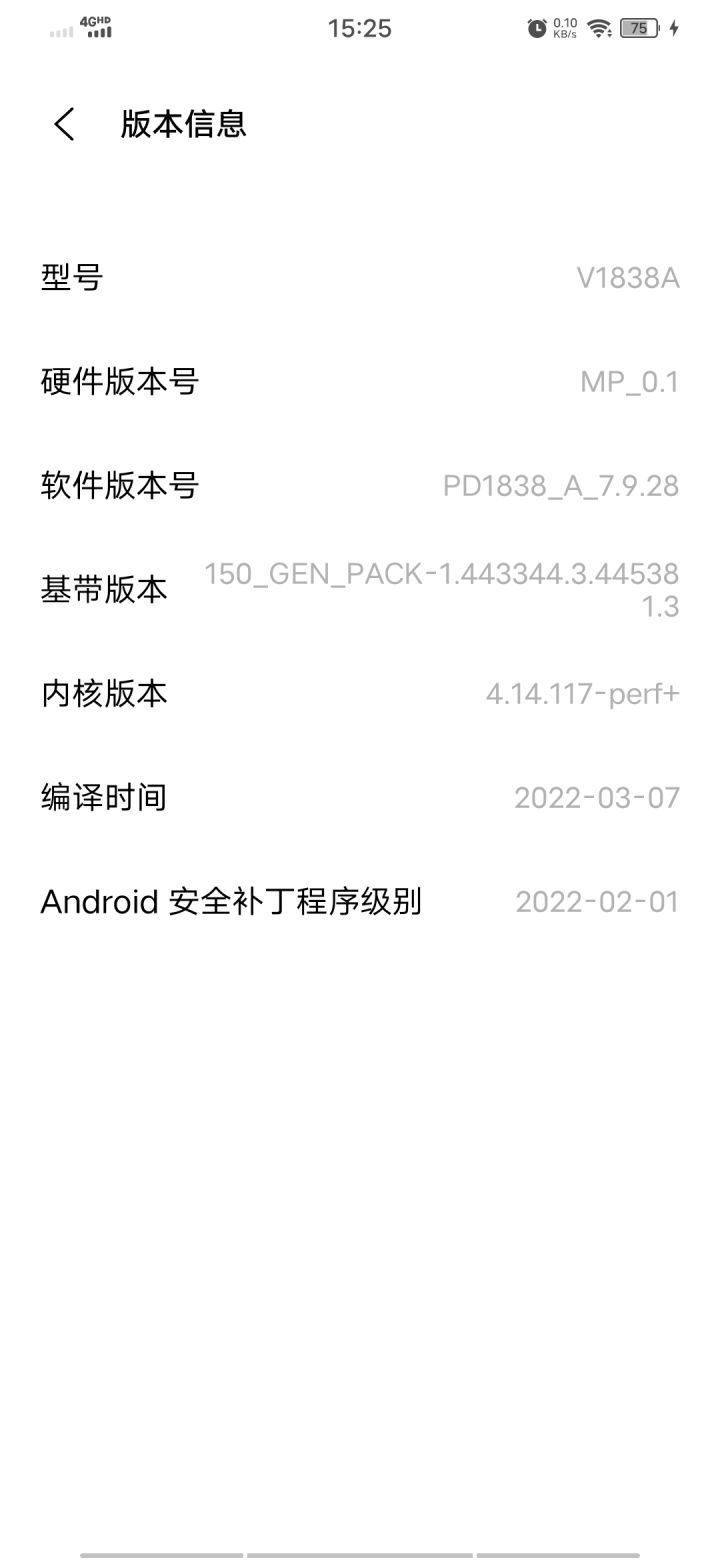Image resolution: width=720 pixels, height=1560 pixels.
Task: Select the 基带版本 baseband version entry
Action: (360, 590)
